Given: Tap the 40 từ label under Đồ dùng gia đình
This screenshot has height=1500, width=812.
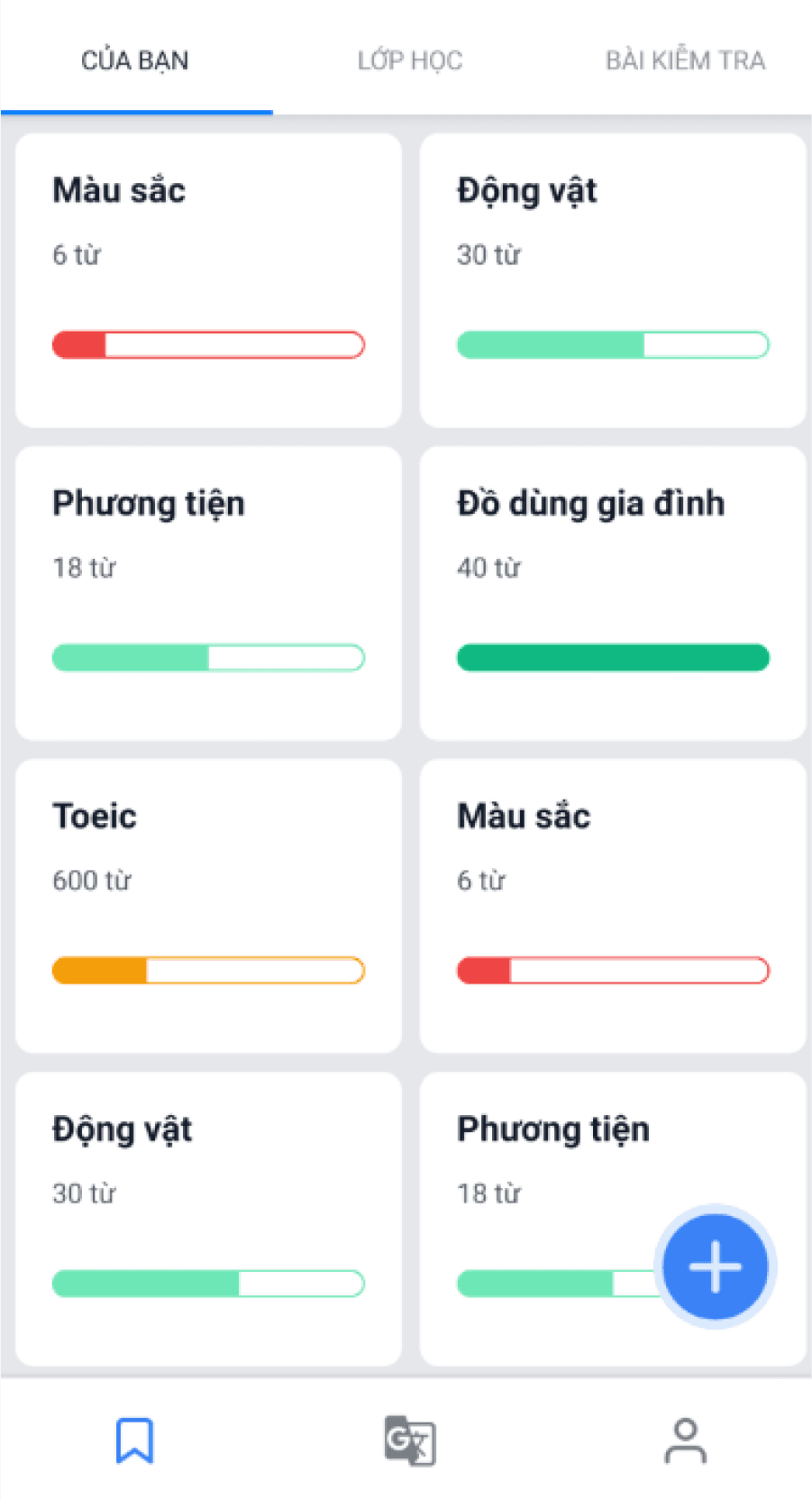Looking at the screenshot, I should click(488, 567).
